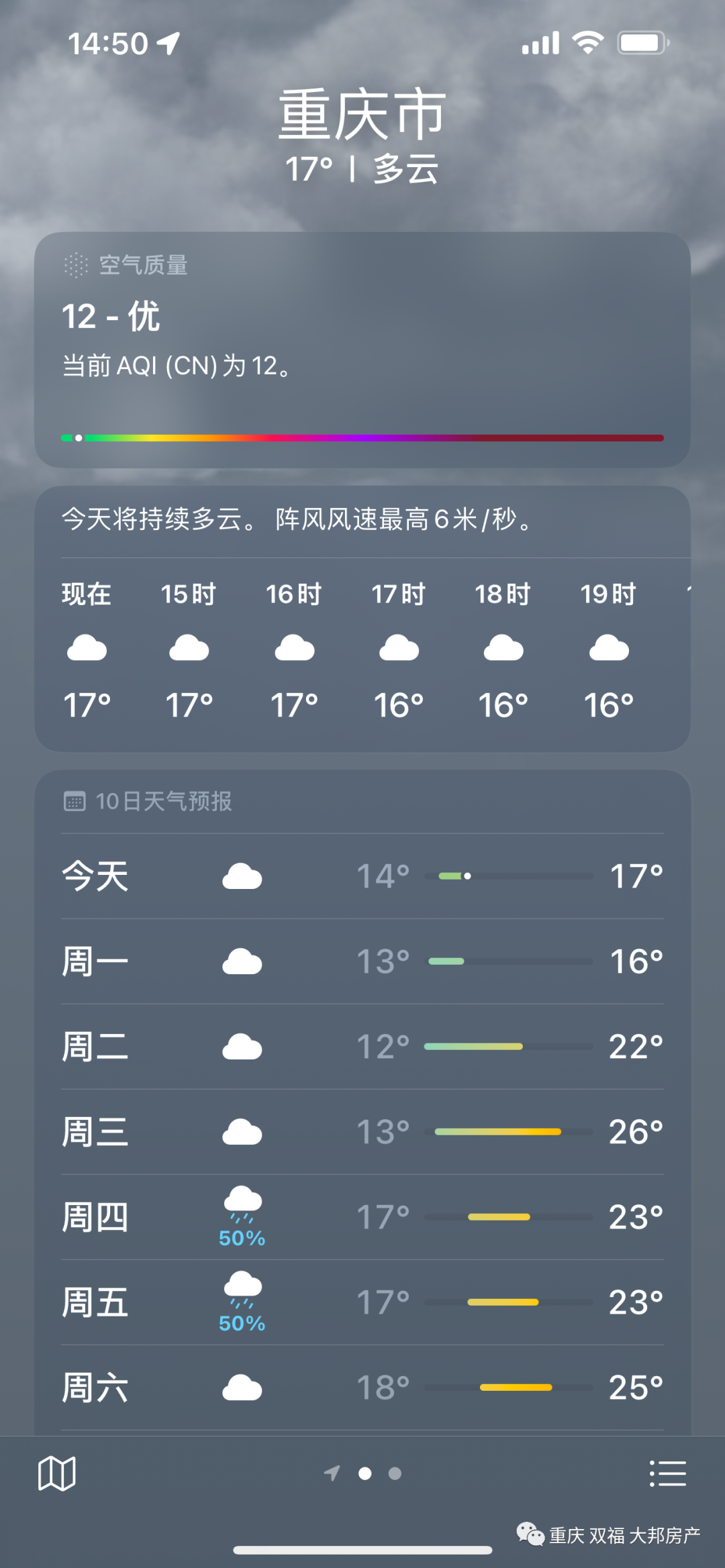Open 周三 forecast row
725x1568 pixels.
coord(362,1132)
